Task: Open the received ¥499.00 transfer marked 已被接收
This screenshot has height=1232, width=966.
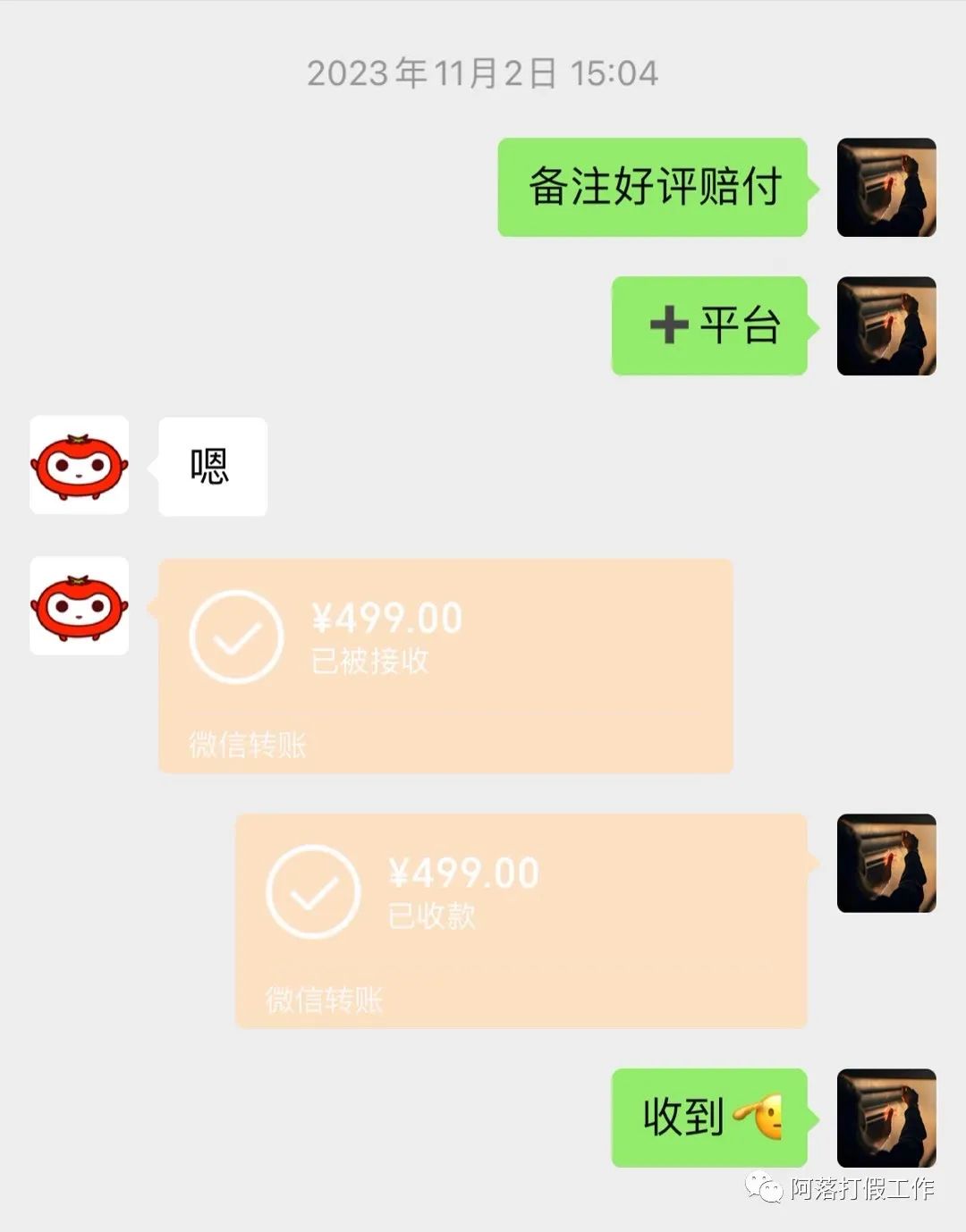Action: pyautogui.click(x=445, y=665)
